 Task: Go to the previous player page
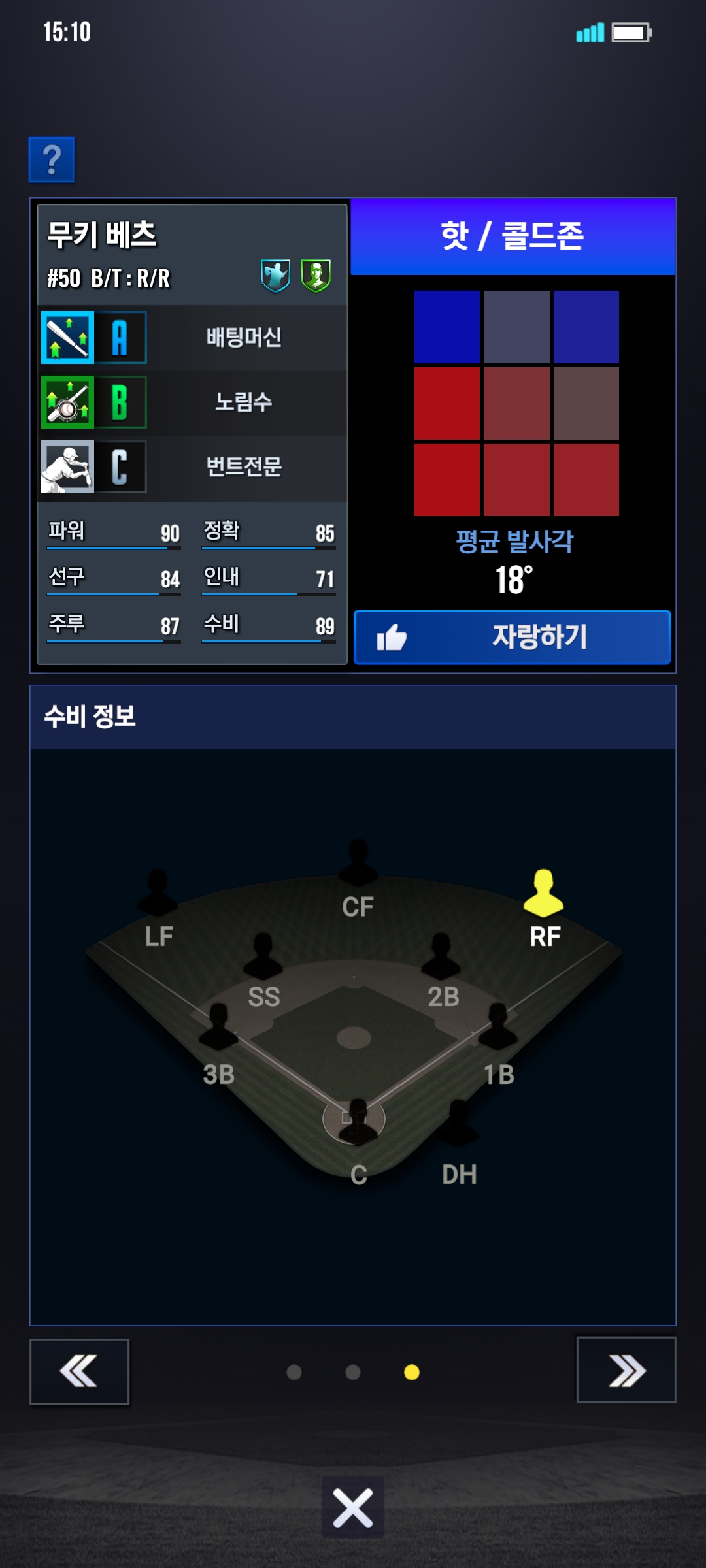[79, 1371]
